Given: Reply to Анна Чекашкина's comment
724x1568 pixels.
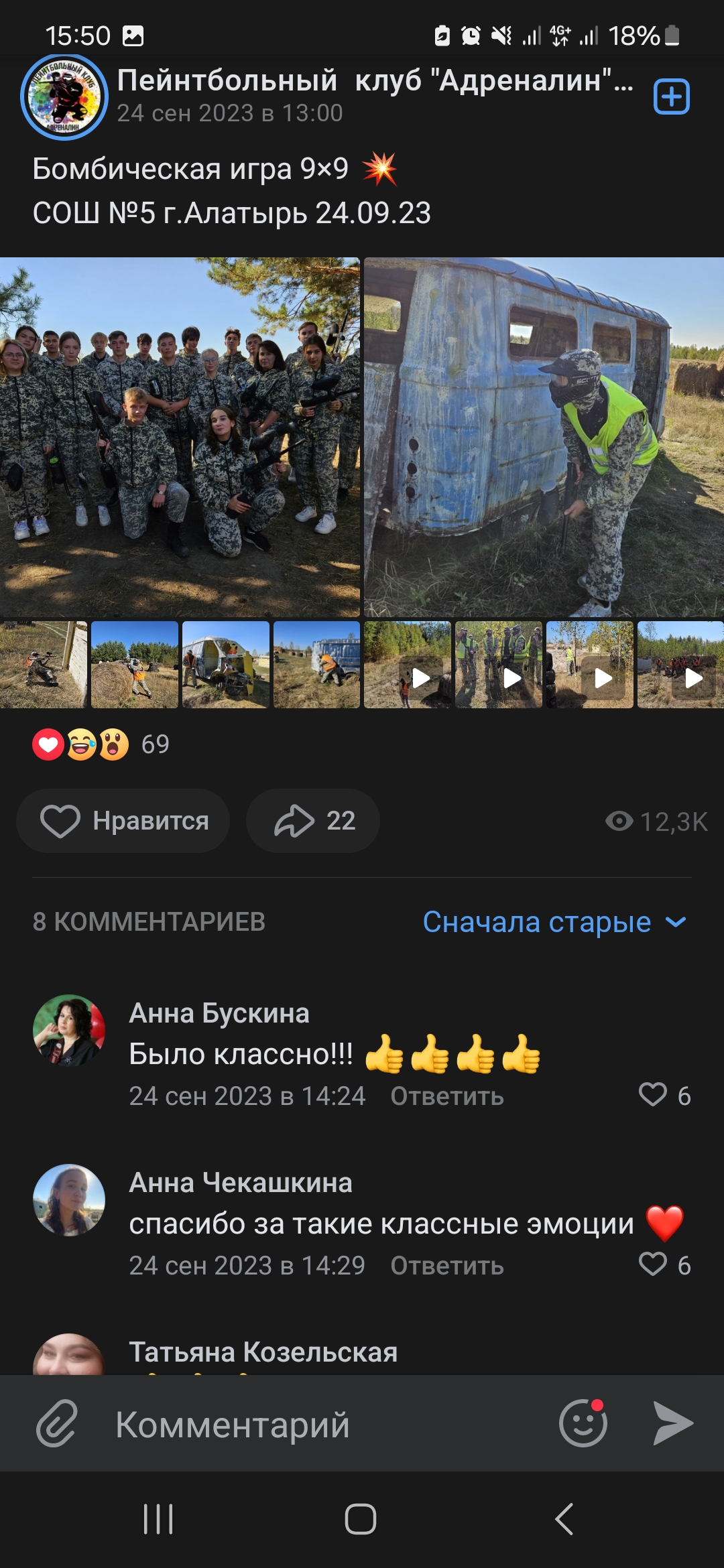Looking at the screenshot, I should [447, 1266].
